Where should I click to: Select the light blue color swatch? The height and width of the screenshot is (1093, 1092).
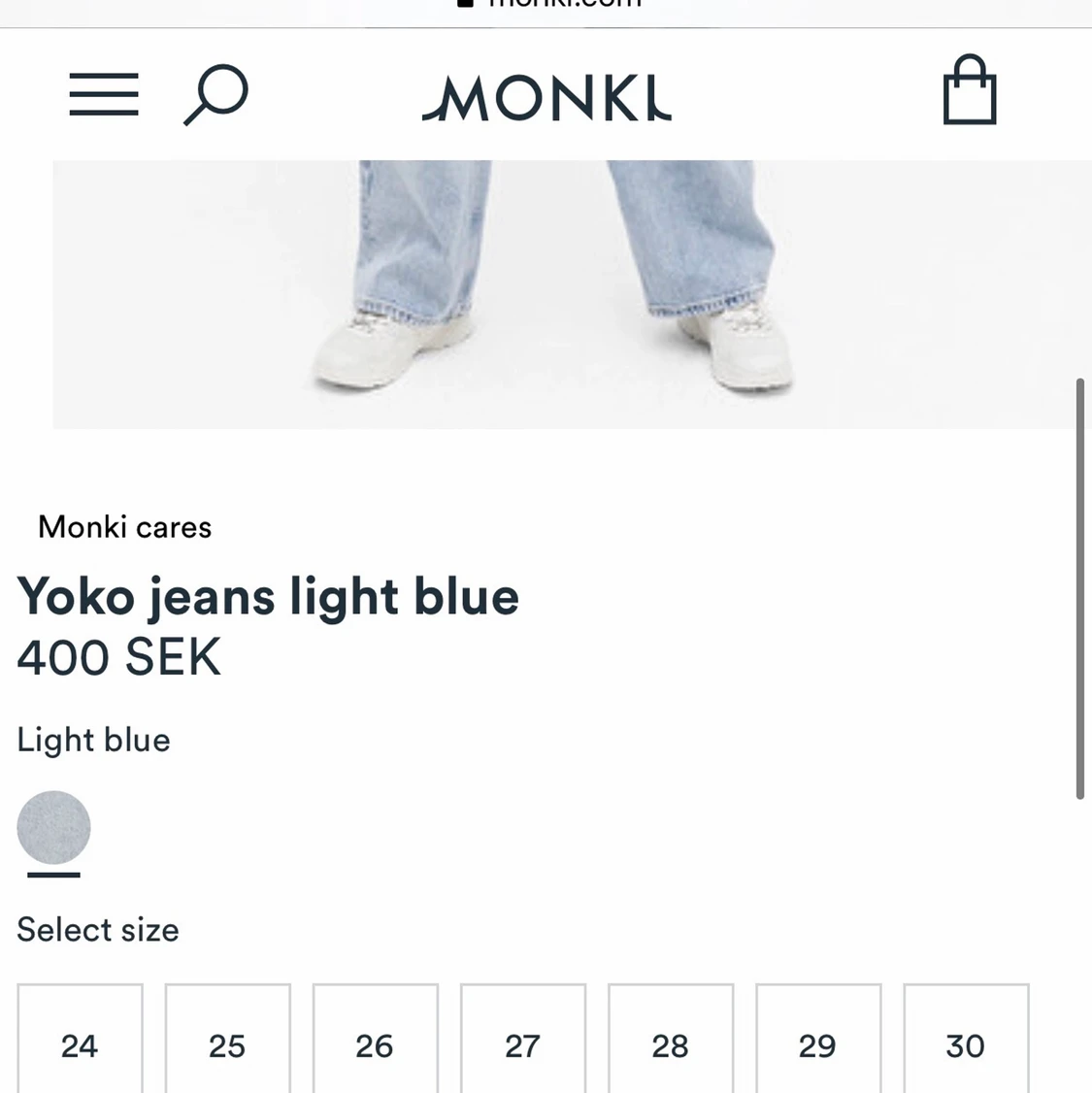pyautogui.click(x=53, y=828)
